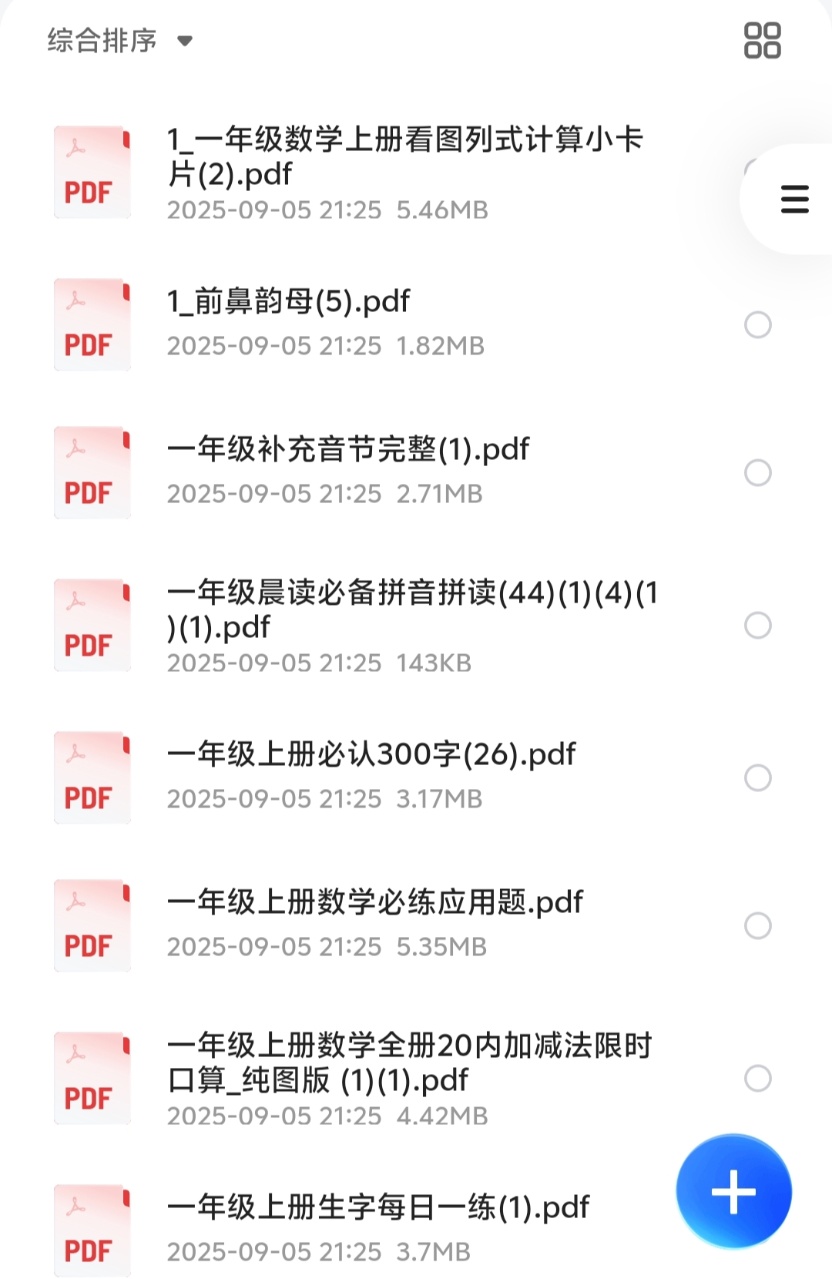Select the circle beside 一年级晨读必备拼音拼读 file
This screenshot has height=1279, width=832.
pos(758,625)
